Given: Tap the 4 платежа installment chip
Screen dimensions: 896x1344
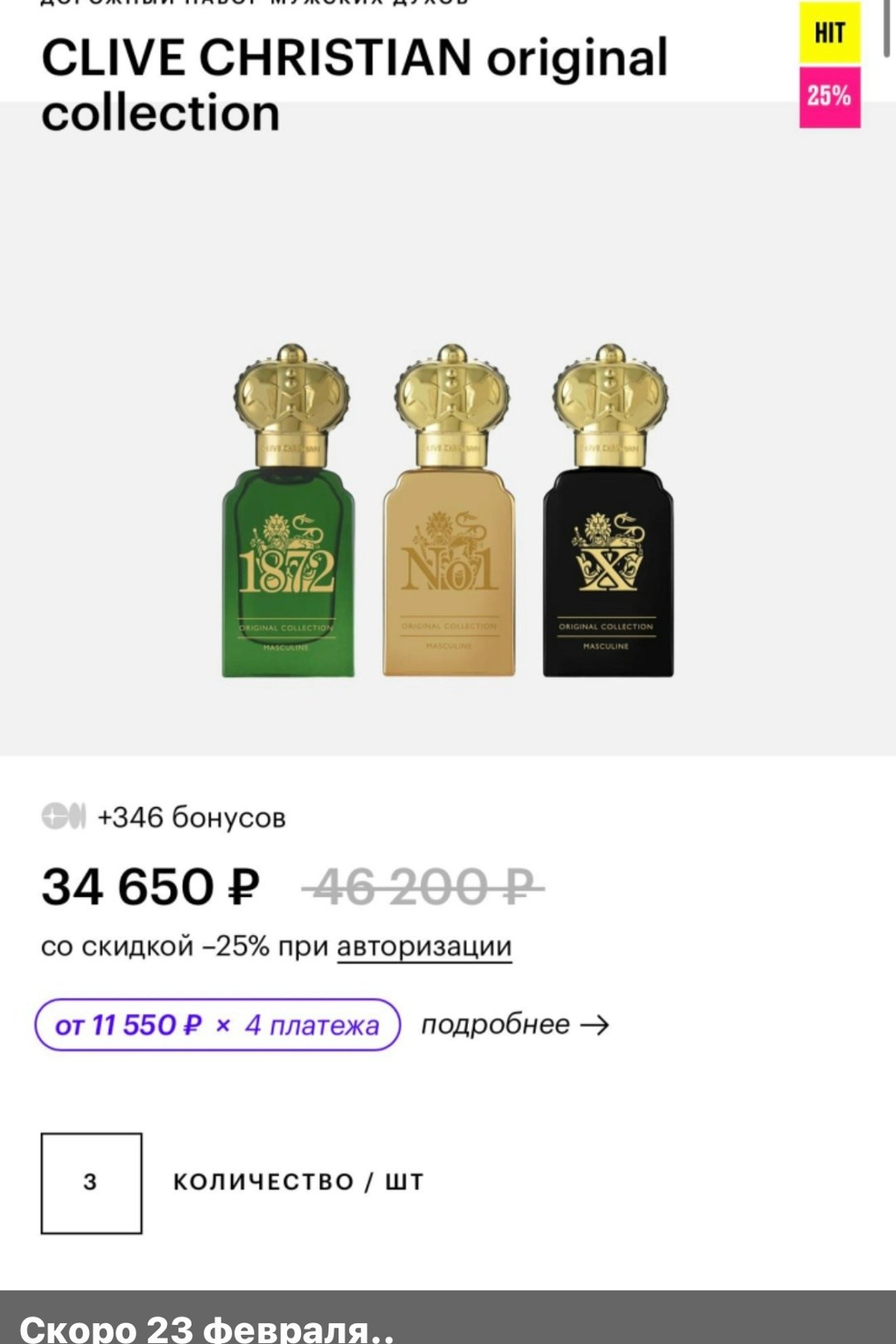Looking at the screenshot, I should tap(217, 1025).
